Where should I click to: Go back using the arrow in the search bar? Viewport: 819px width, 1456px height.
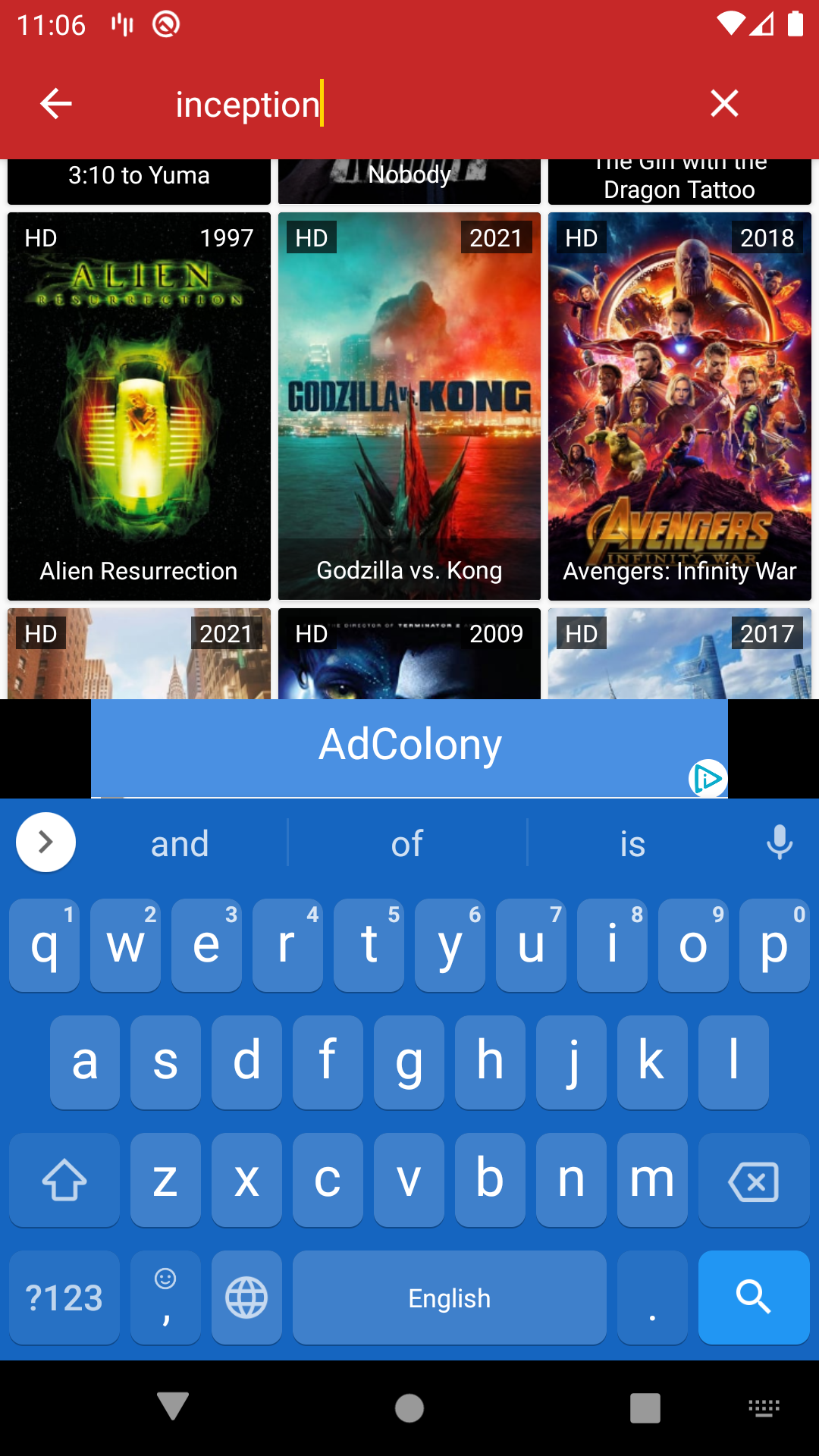click(55, 103)
